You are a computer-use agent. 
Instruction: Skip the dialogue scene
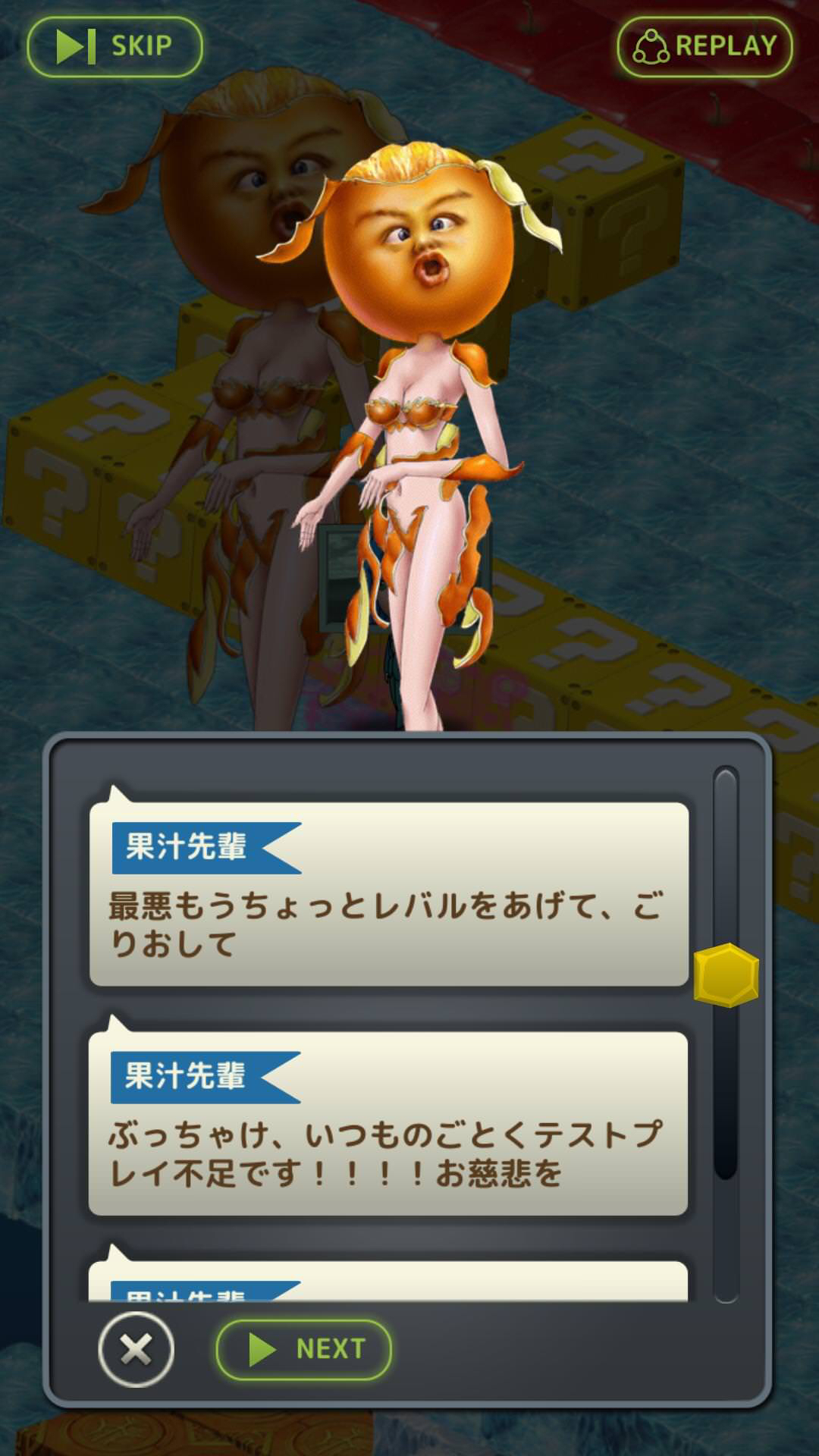[x=115, y=46]
